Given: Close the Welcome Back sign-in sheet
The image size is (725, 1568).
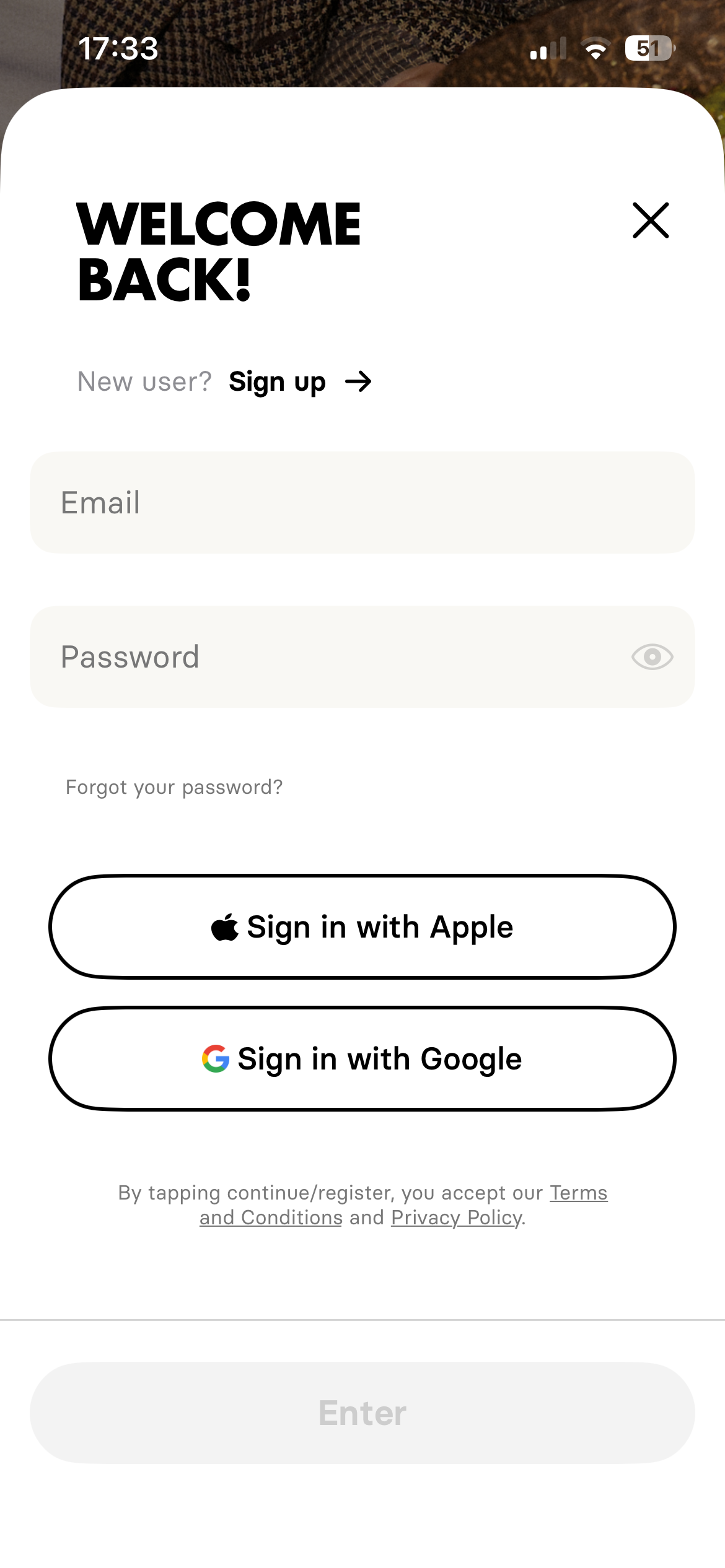Looking at the screenshot, I should (x=650, y=220).
